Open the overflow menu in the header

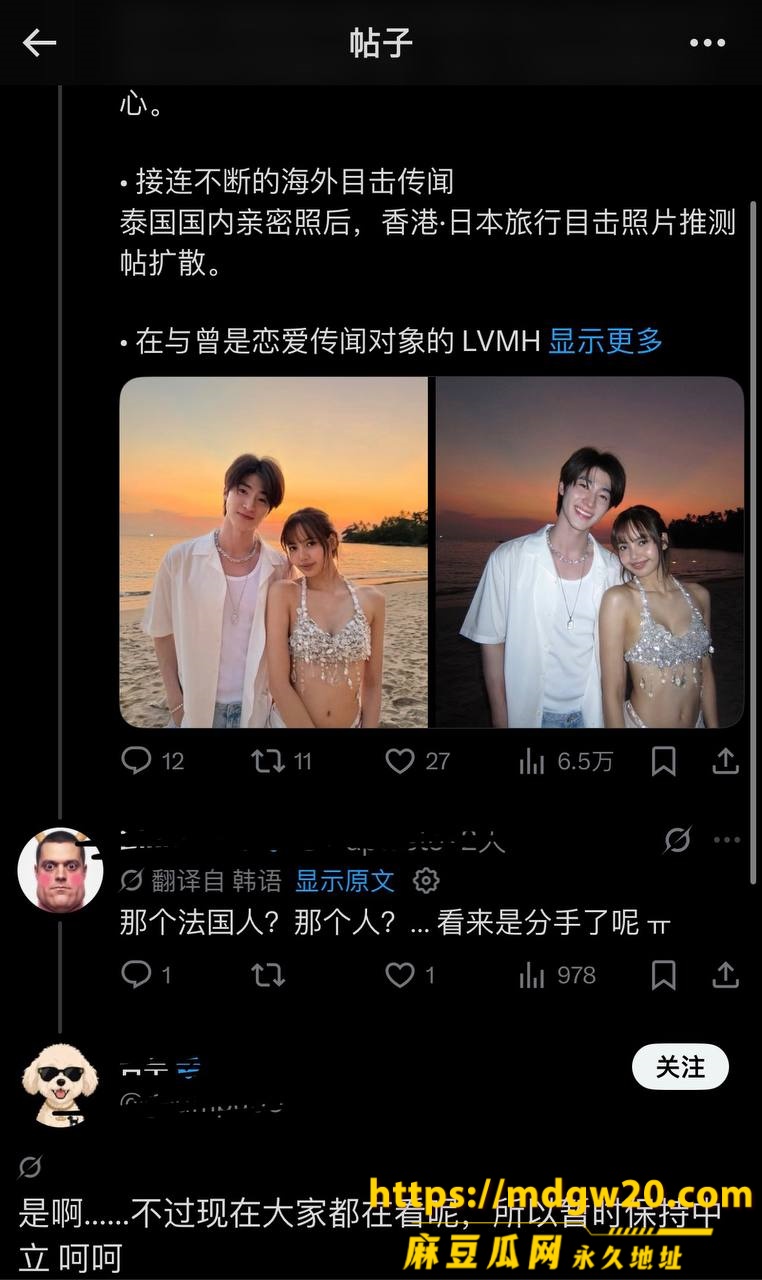click(x=707, y=43)
